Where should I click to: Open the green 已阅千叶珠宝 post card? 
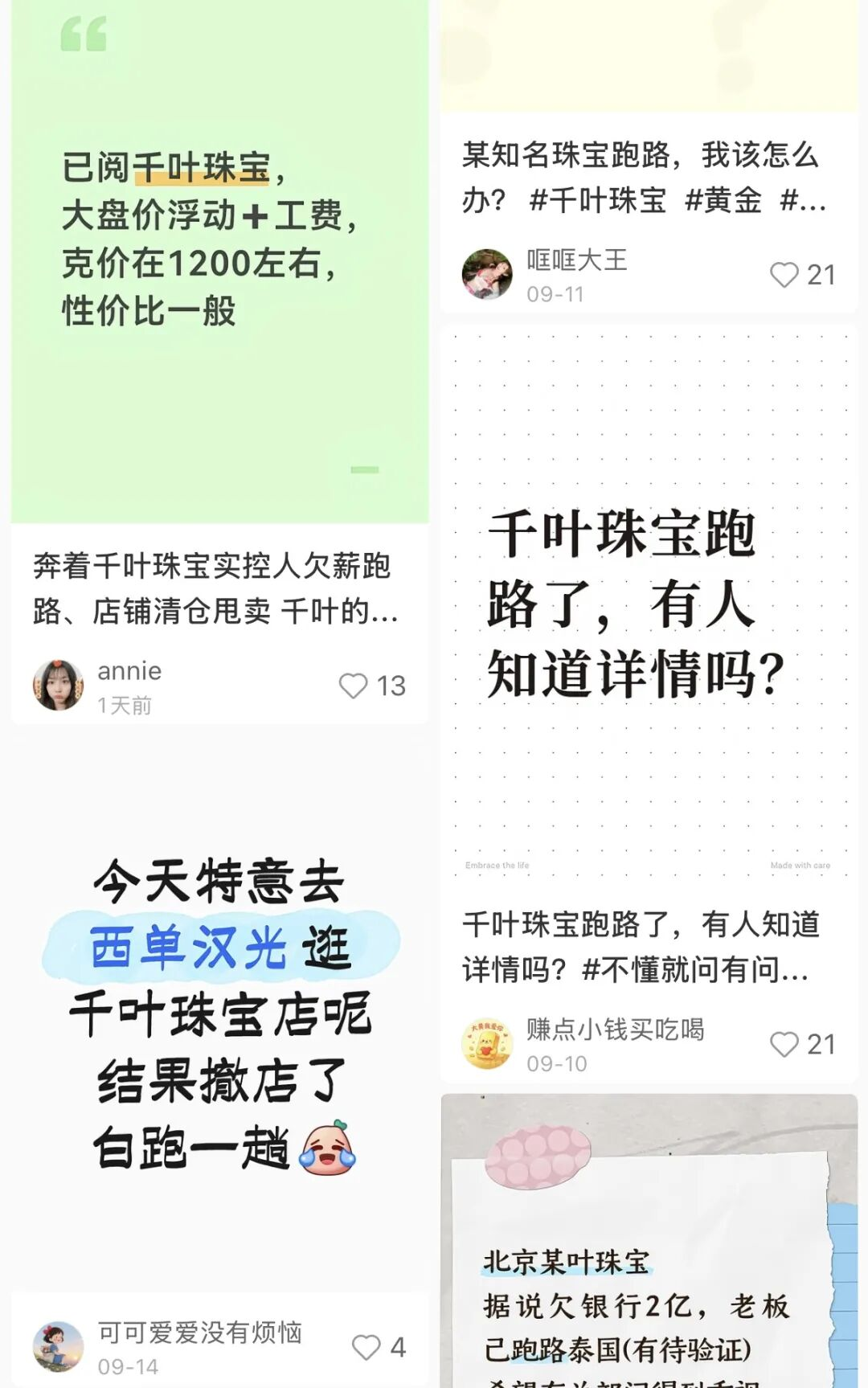coord(219,261)
